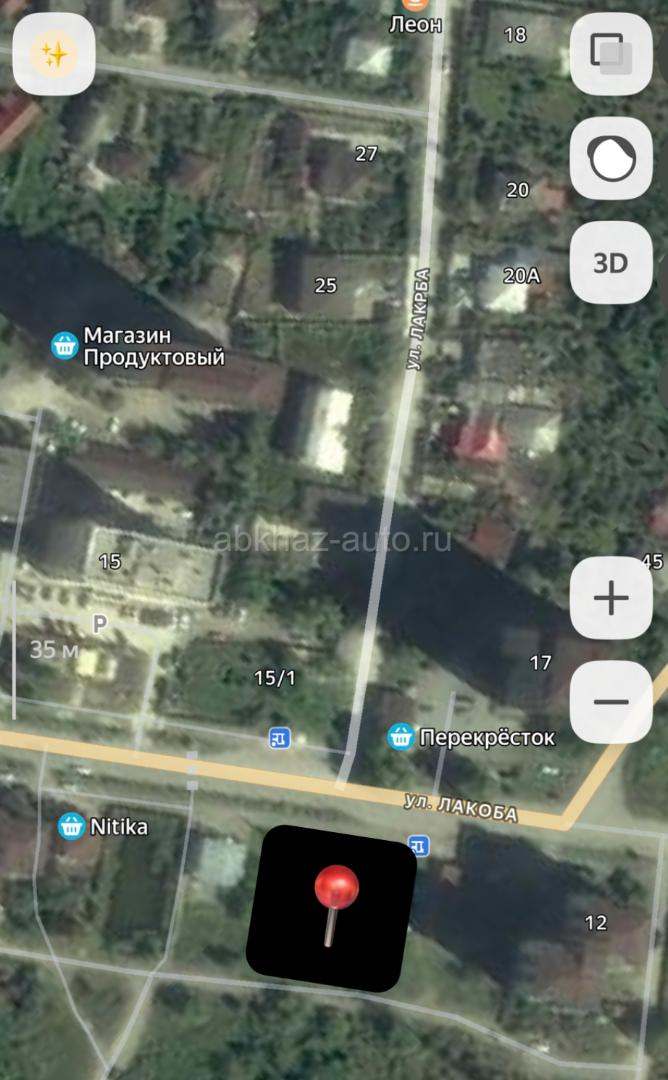Open the map layers selector

611,54
